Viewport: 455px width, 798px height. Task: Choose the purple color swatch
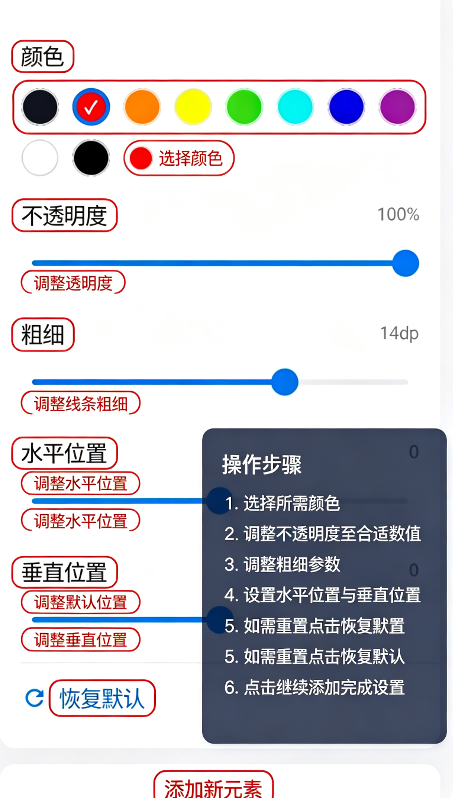397,107
